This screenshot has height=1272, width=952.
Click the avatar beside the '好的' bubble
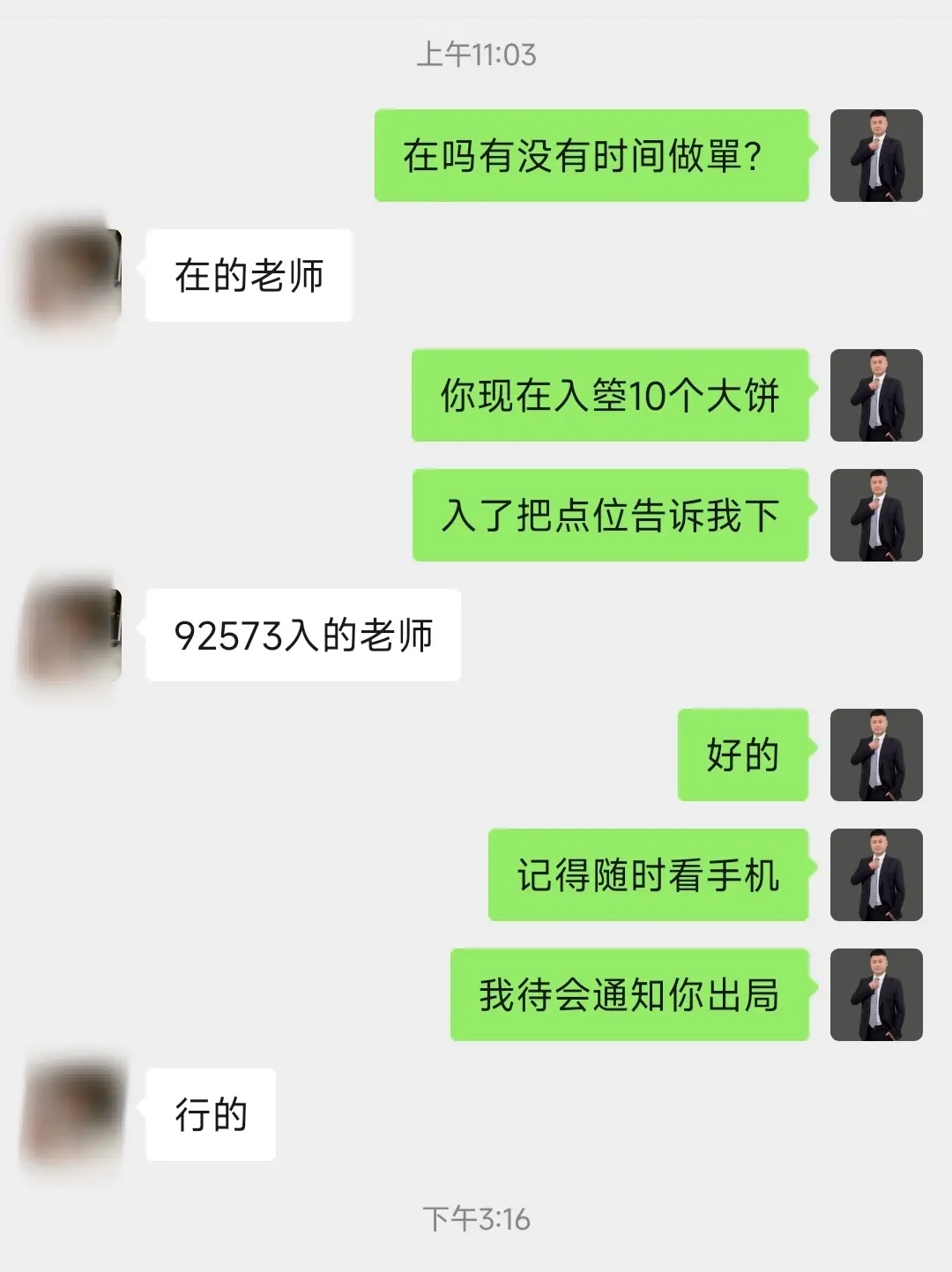pos(875,755)
